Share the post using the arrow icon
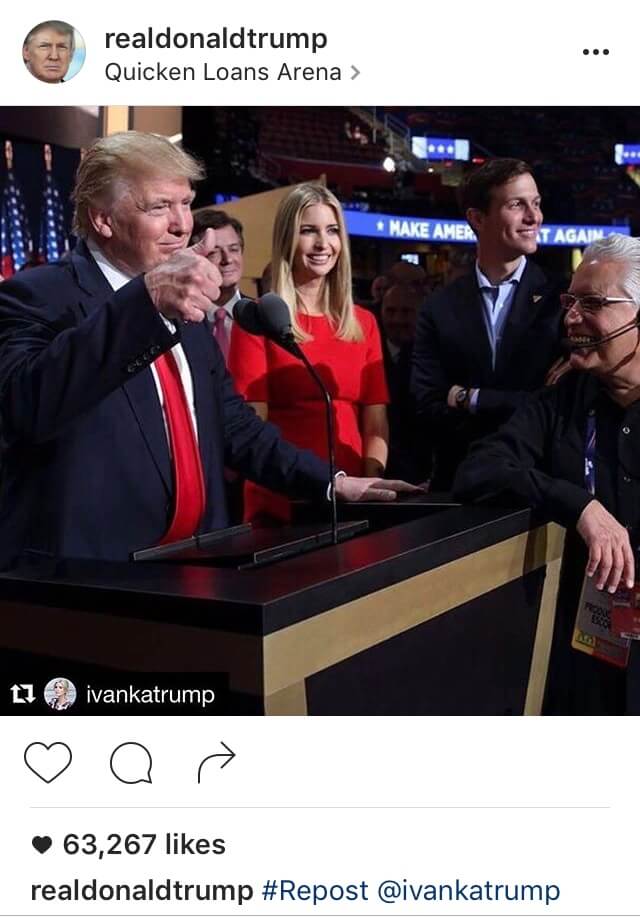The height and width of the screenshot is (917, 640). click(216, 763)
